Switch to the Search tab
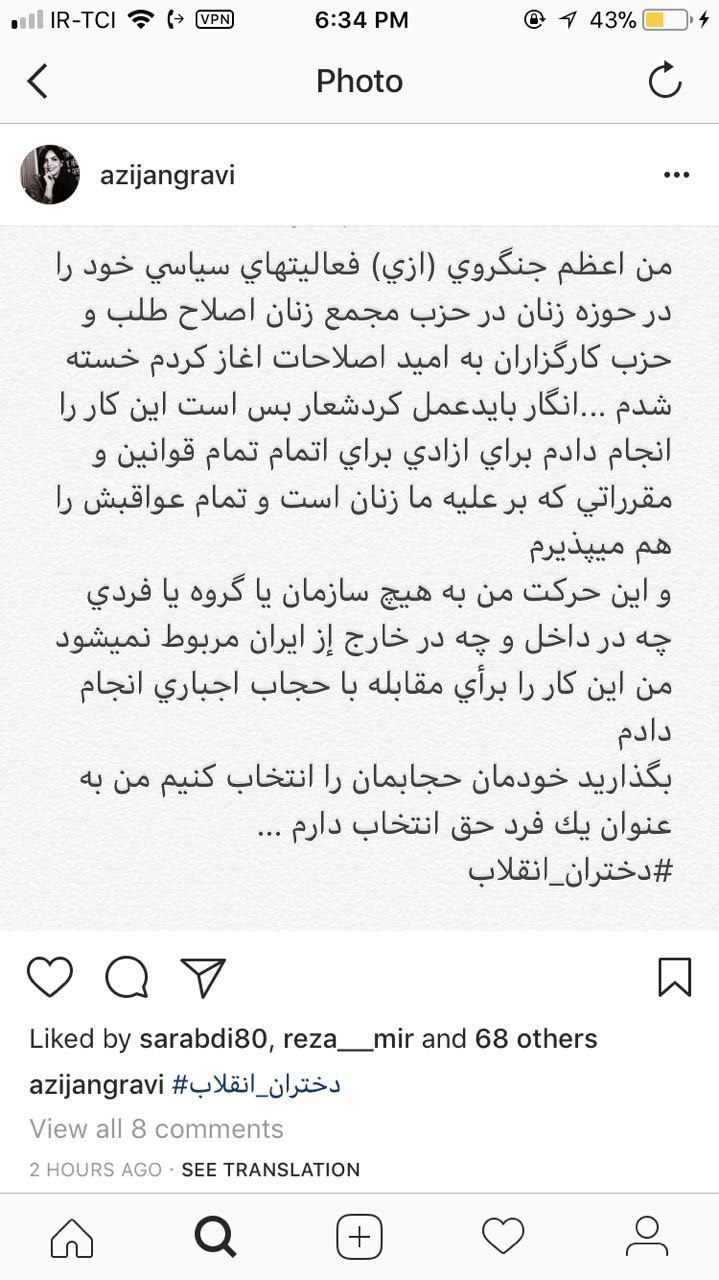This screenshot has height=1280, width=719. (x=215, y=1238)
